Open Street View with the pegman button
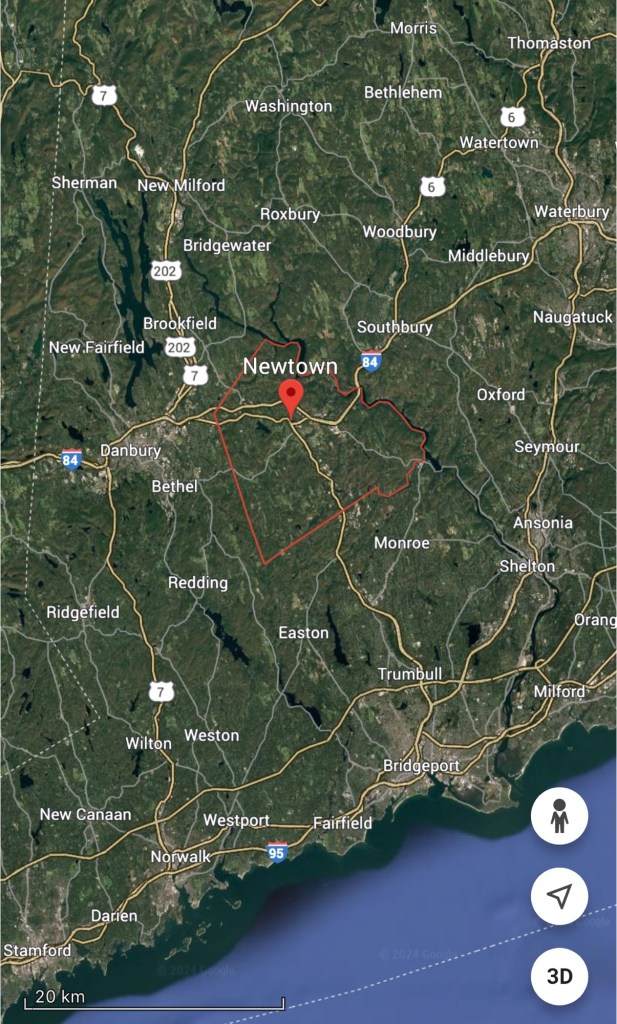 559,816
